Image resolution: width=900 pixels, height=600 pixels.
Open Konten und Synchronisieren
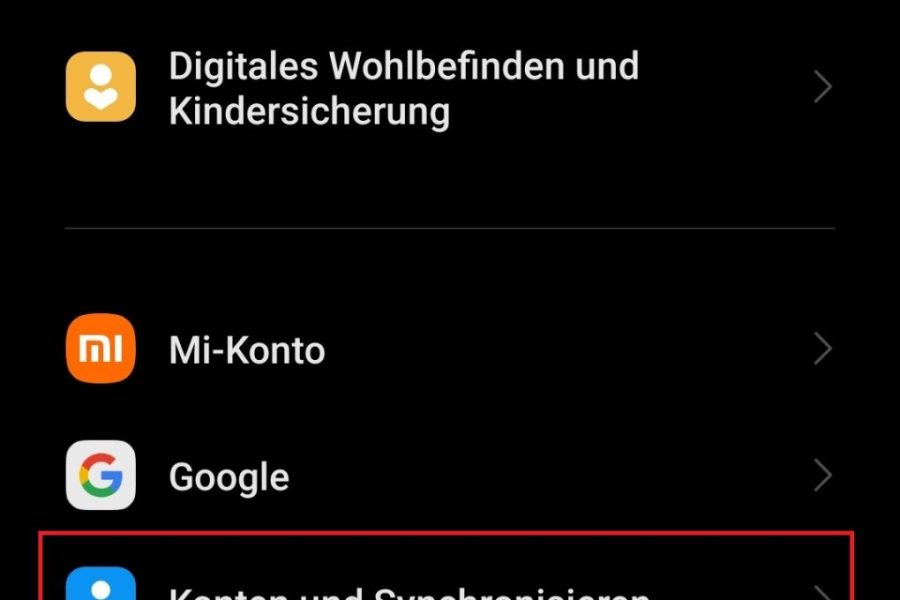click(x=410, y=588)
